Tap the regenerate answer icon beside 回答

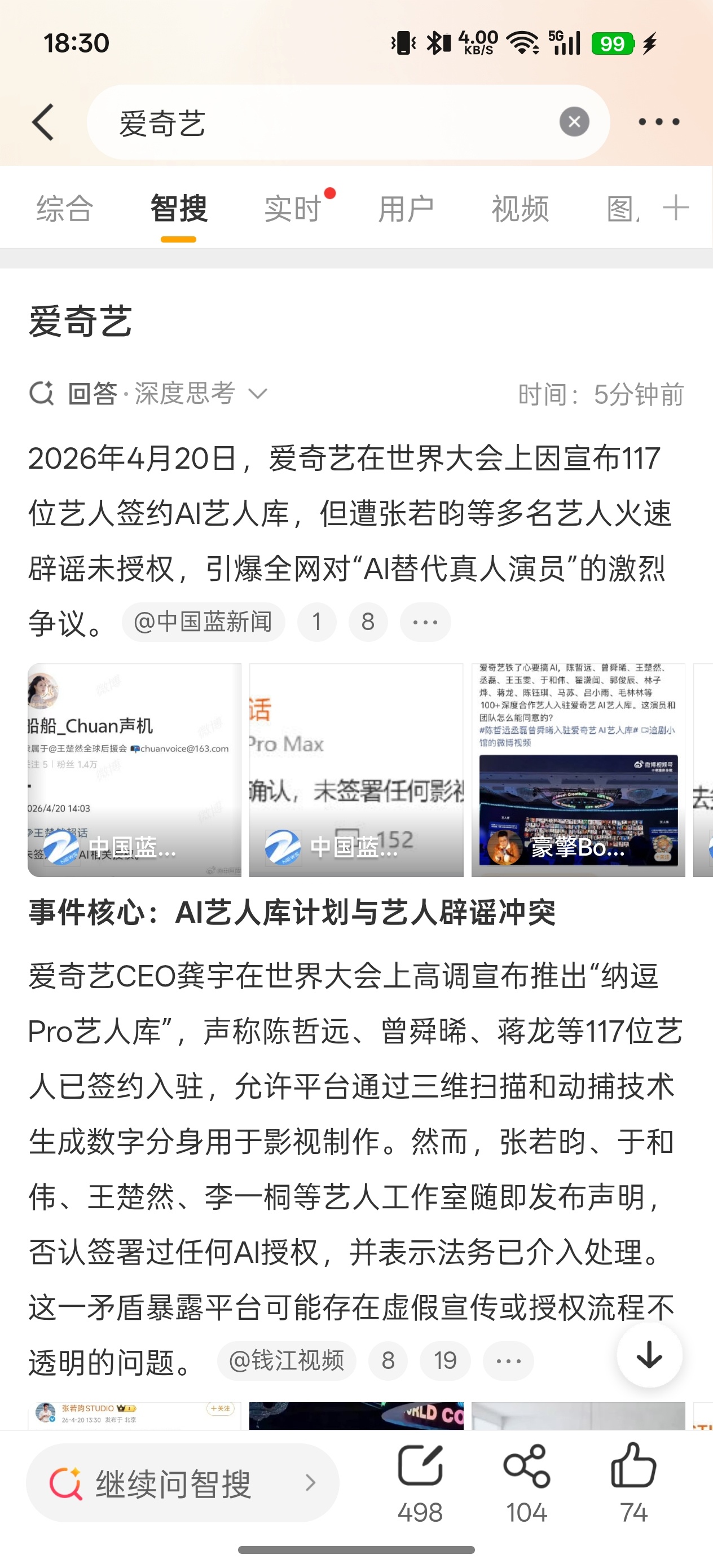41,393
